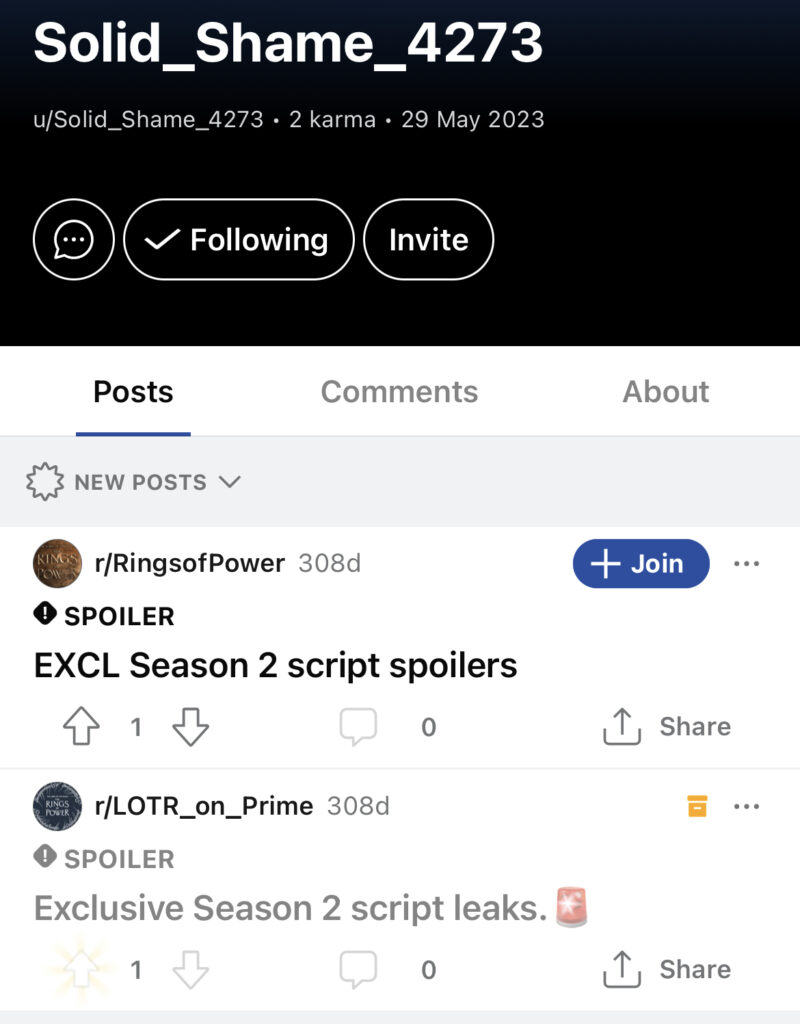The height and width of the screenshot is (1024, 800).
Task: Upvote the EXCL Season 2 script spoilers post
Action: pyautogui.click(x=81, y=727)
